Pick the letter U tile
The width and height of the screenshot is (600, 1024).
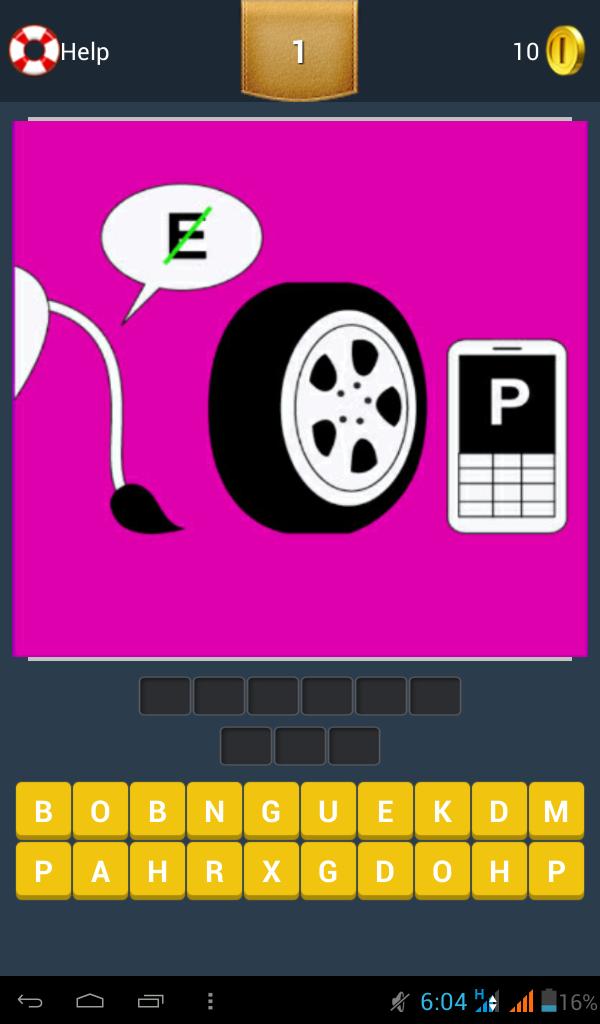point(328,811)
